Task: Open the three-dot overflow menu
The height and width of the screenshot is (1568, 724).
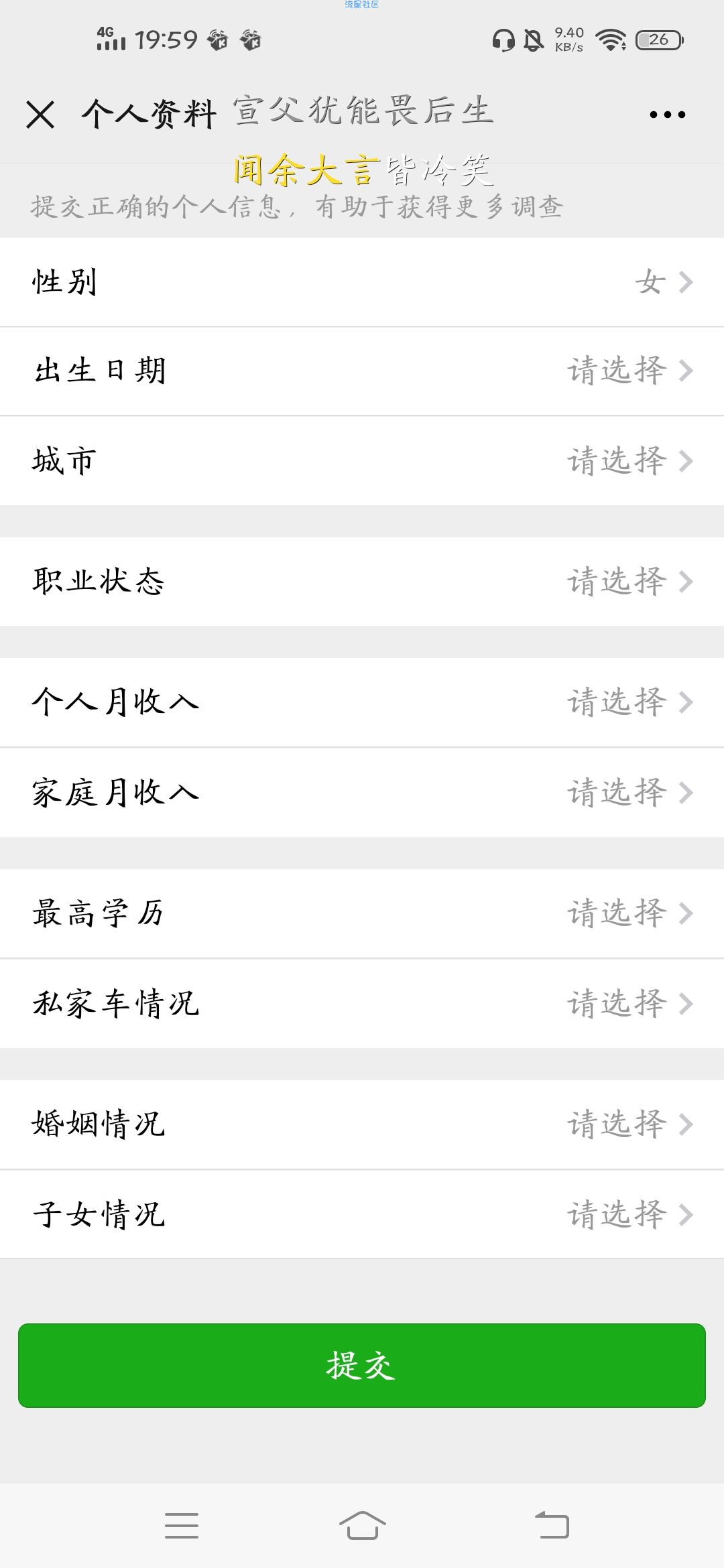Action: click(x=667, y=115)
